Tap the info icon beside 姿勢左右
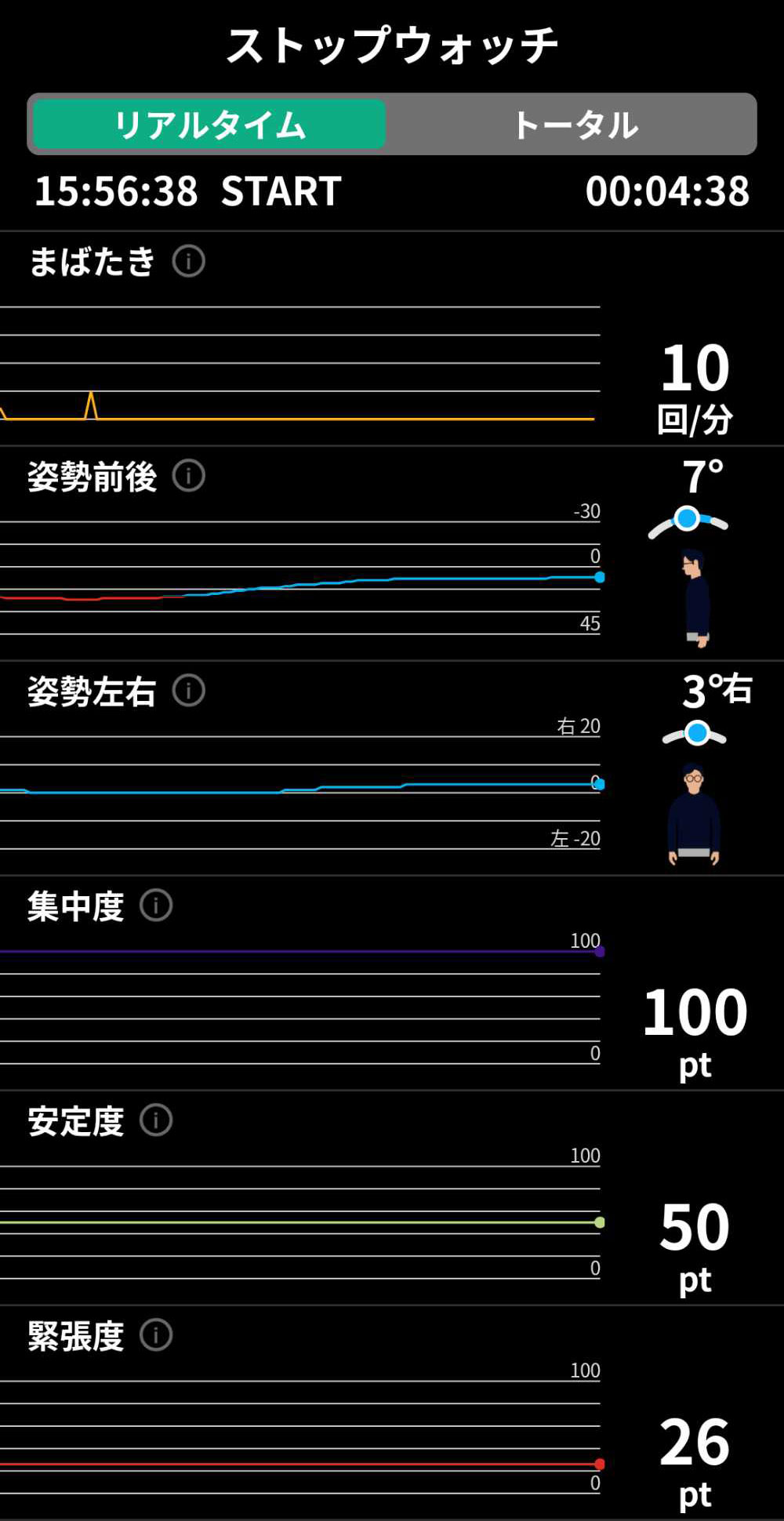784x1521 pixels. (x=189, y=691)
